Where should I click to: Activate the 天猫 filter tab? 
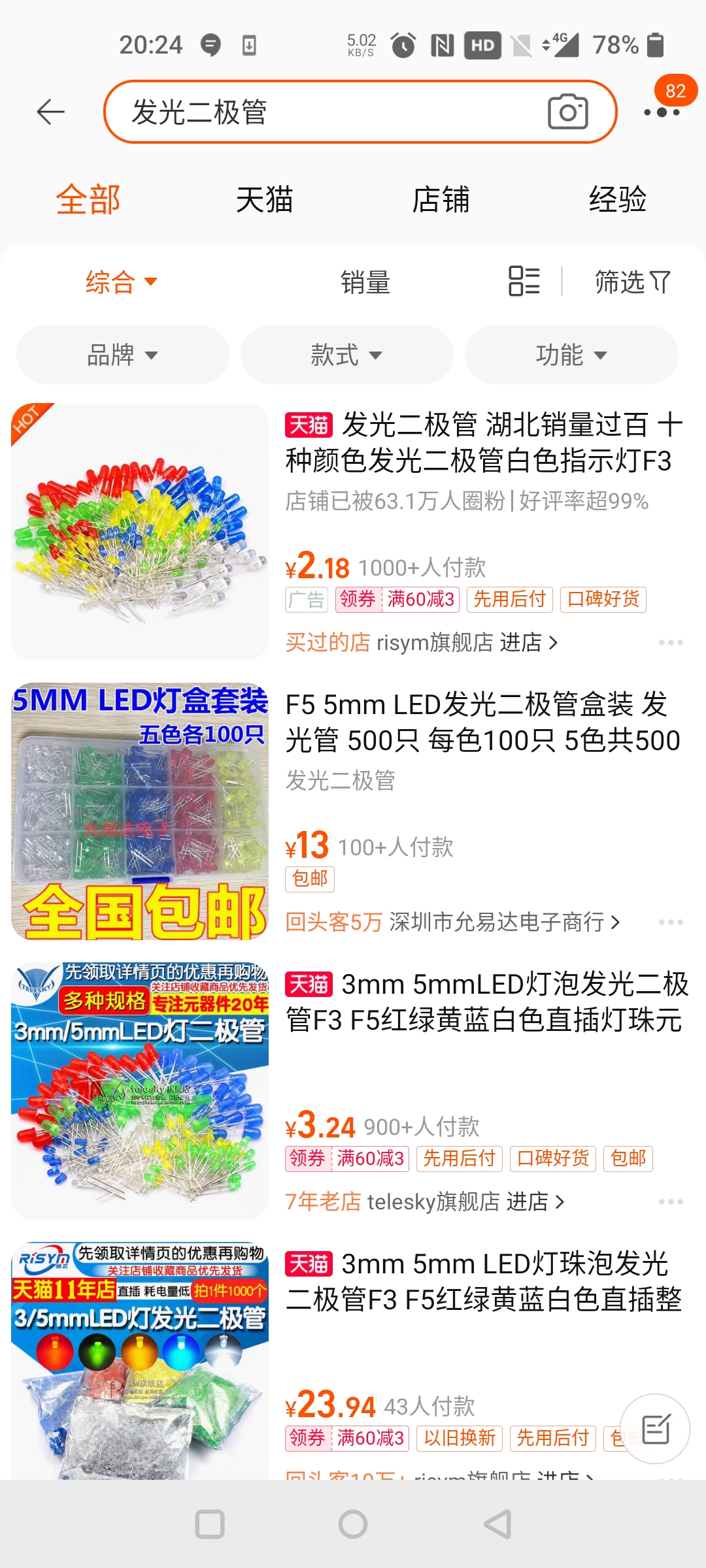(x=264, y=200)
